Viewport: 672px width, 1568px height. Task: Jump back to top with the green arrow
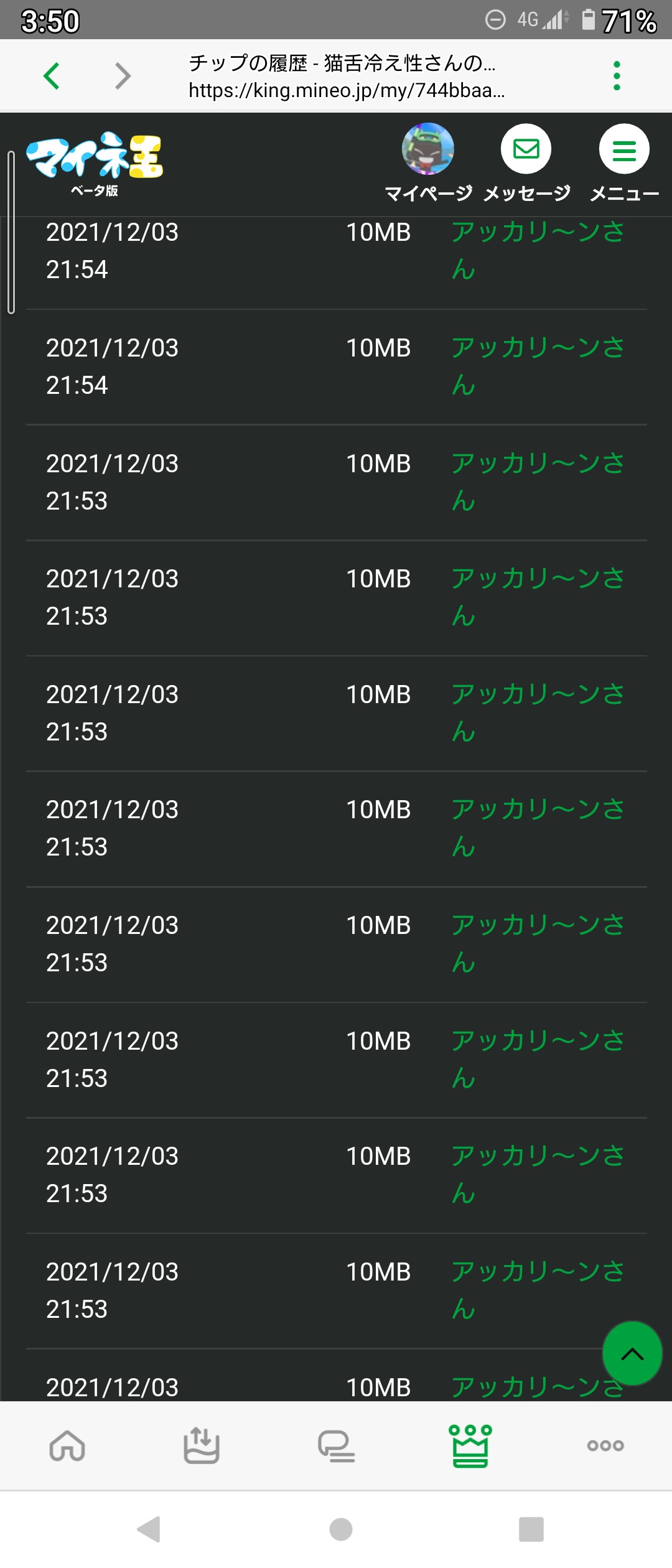632,1353
